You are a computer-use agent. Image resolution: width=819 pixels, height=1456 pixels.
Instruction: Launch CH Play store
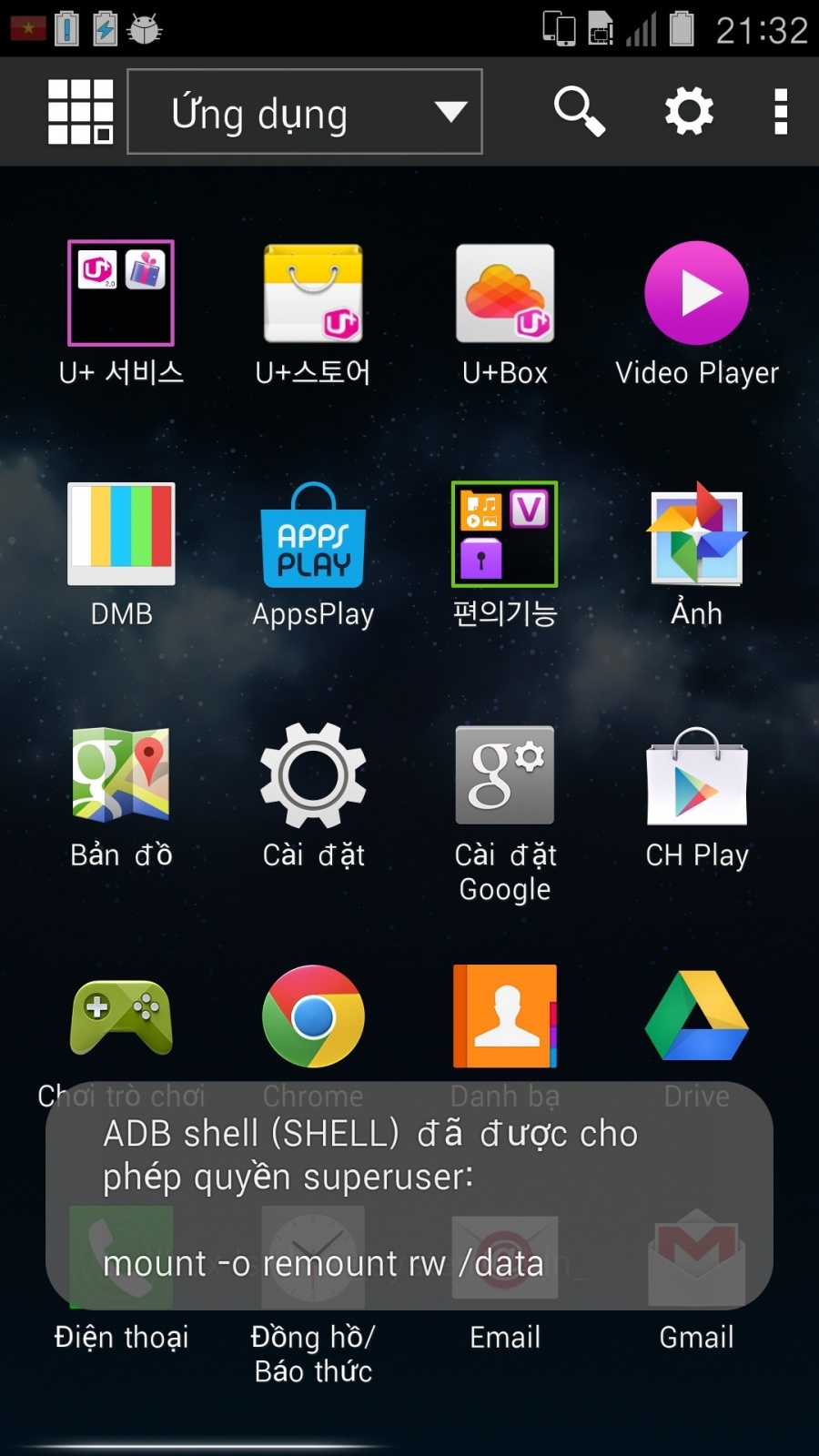[x=696, y=775]
